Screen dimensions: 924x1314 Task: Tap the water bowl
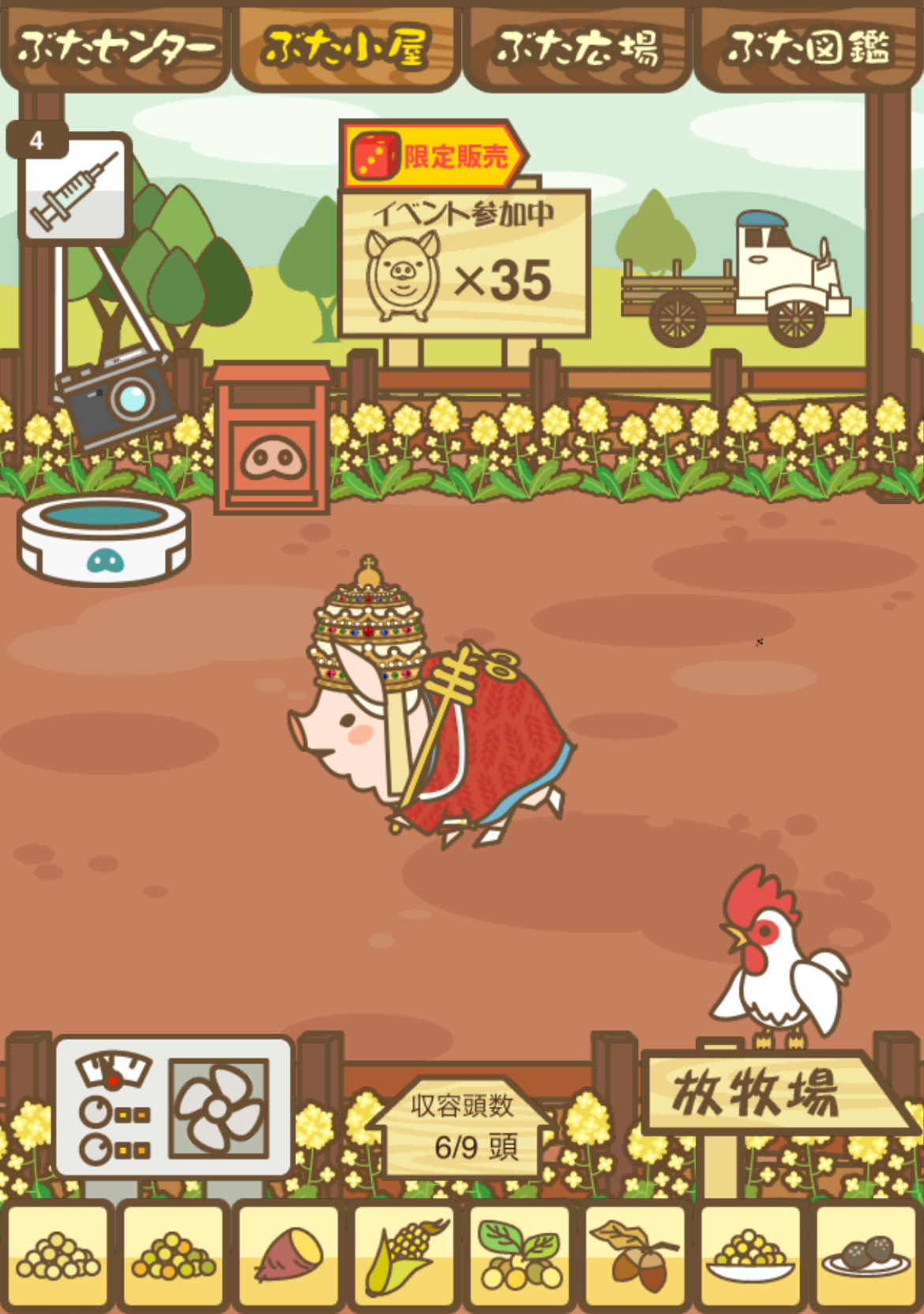pyautogui.click(x=103, y=541)
